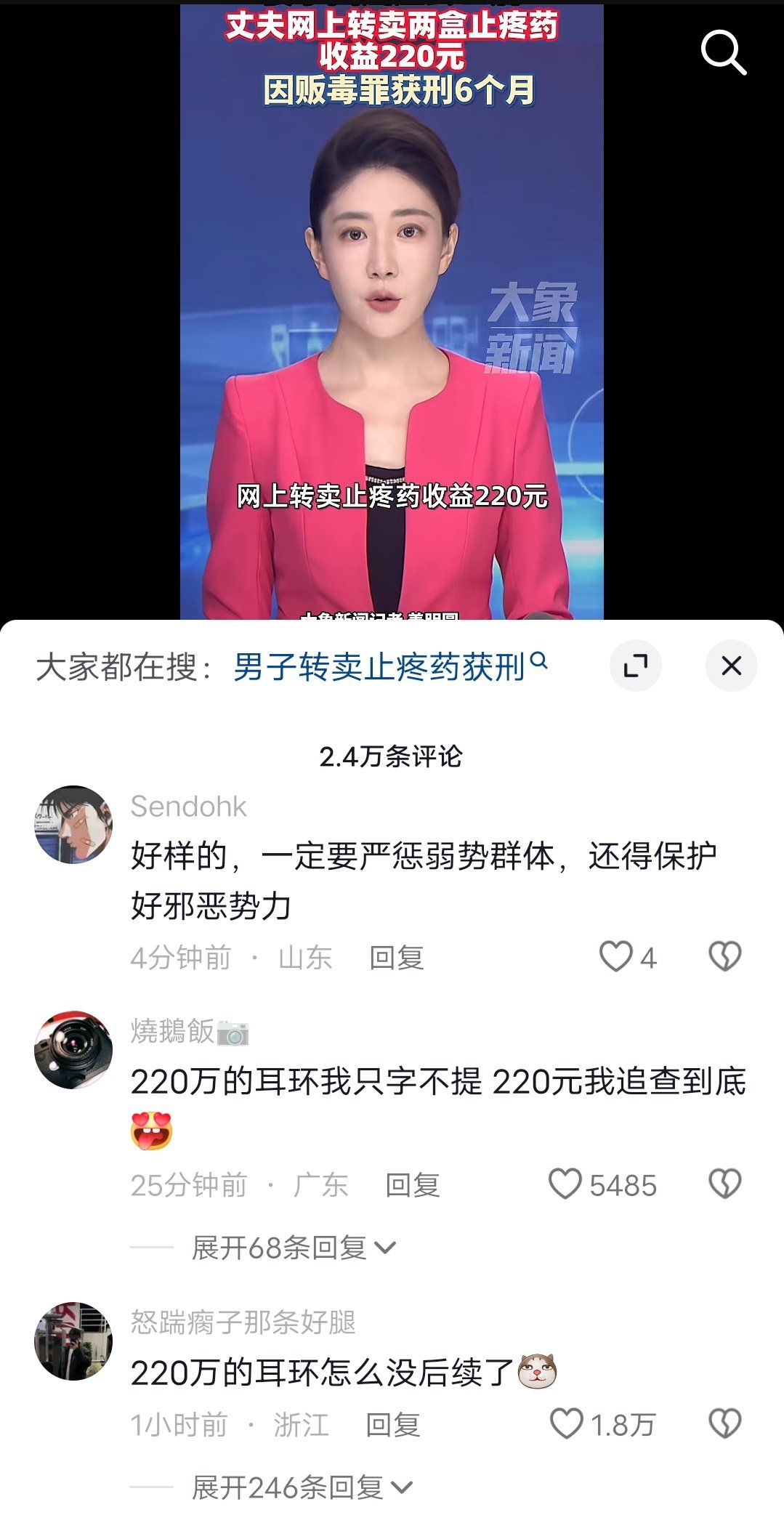Like the comment with 1.8万 likes
This screenshot has height=1523, width=784.
(x=567, y=1424)
